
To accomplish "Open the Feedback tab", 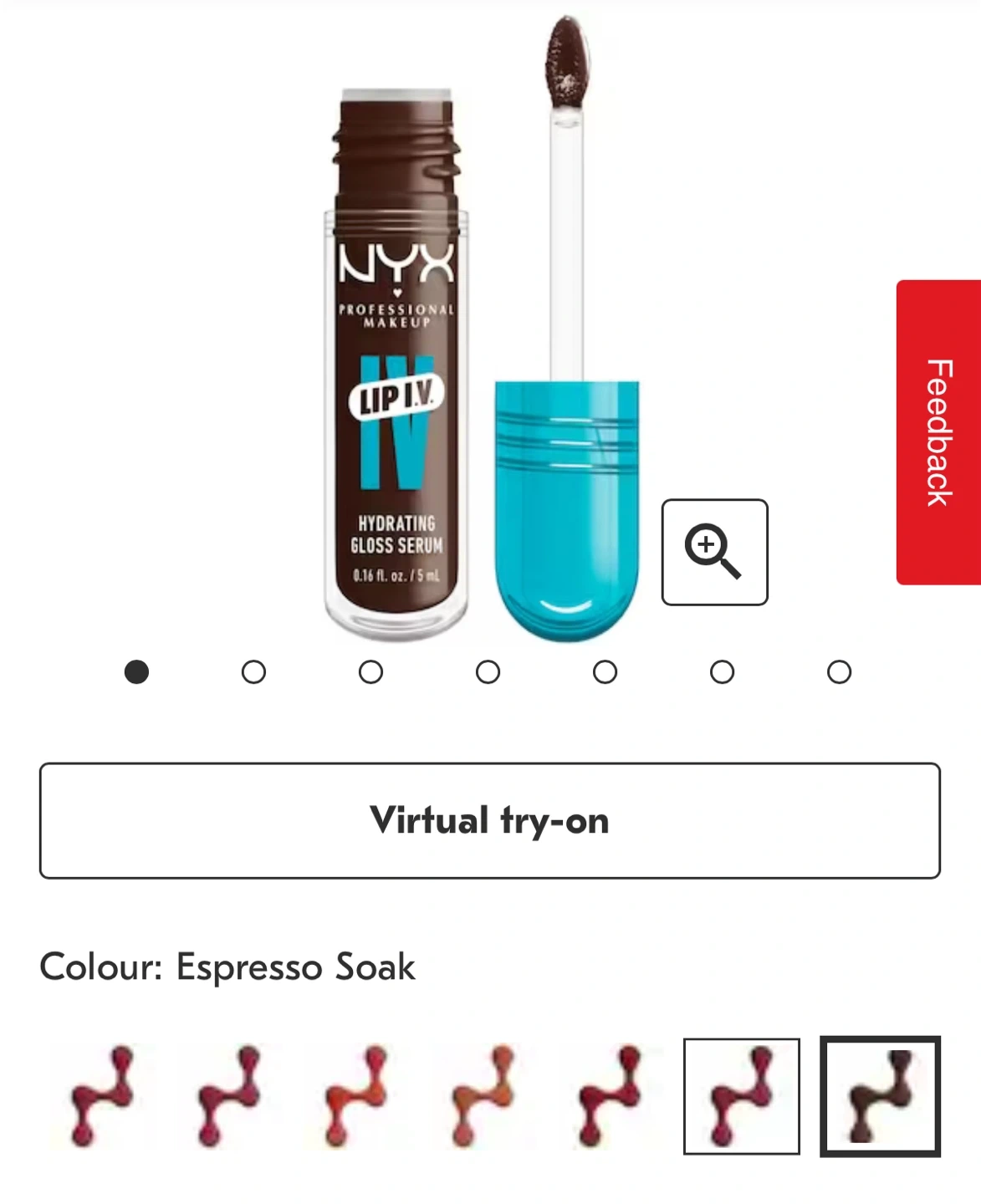I will coord(939,432).
